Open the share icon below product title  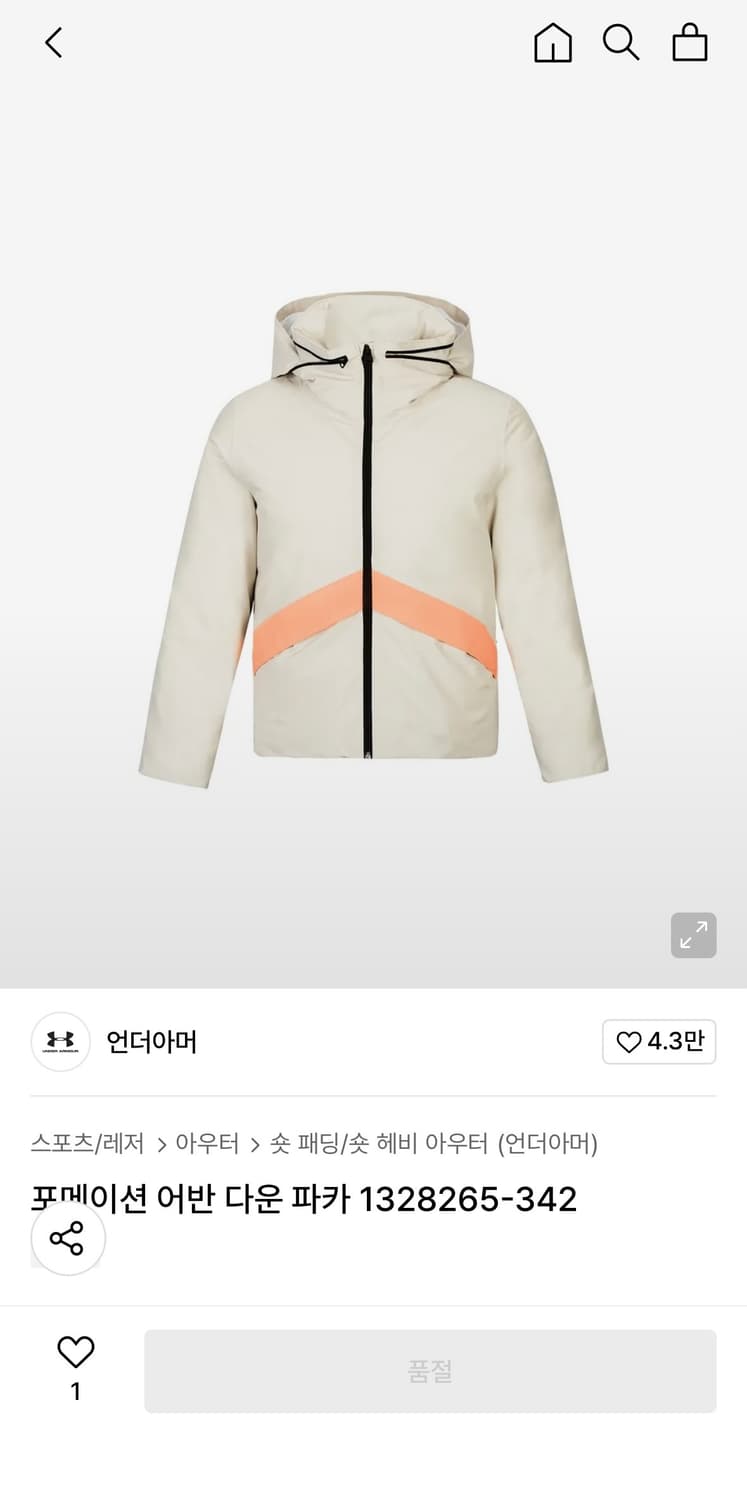point(67,1238)
